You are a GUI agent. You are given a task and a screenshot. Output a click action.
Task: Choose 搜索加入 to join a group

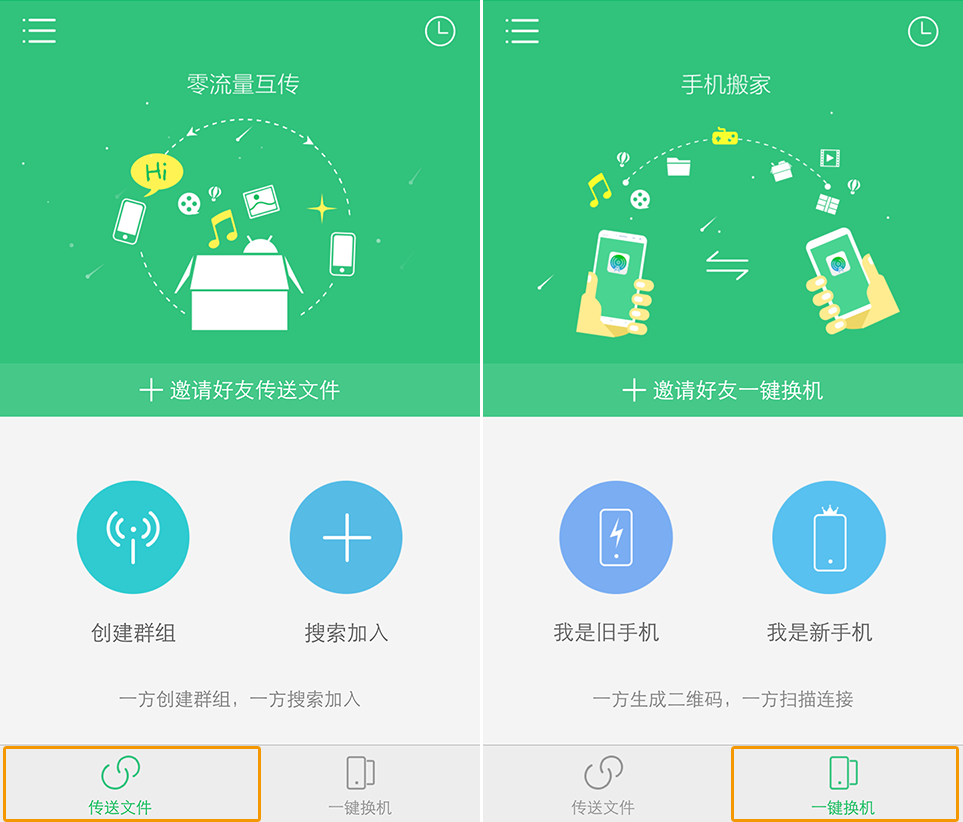click(346, 538)
